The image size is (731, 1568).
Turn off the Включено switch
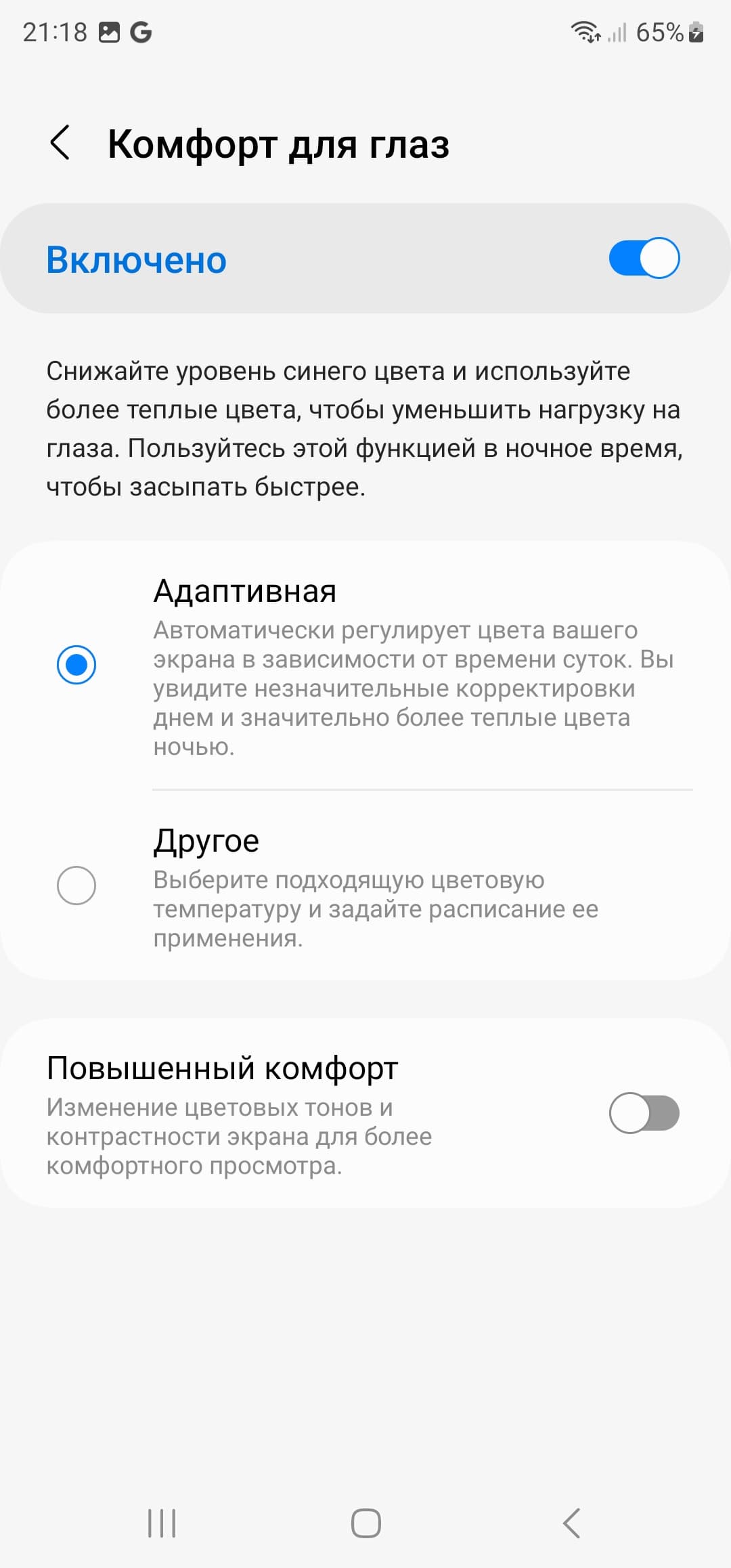[644, 258]
